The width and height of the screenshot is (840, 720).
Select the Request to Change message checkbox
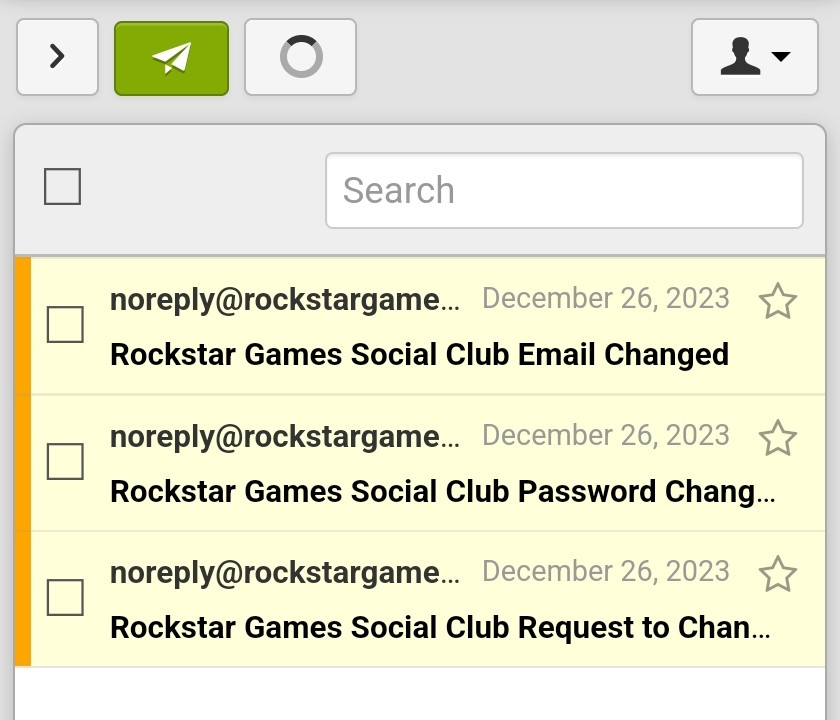coord(65,597)
